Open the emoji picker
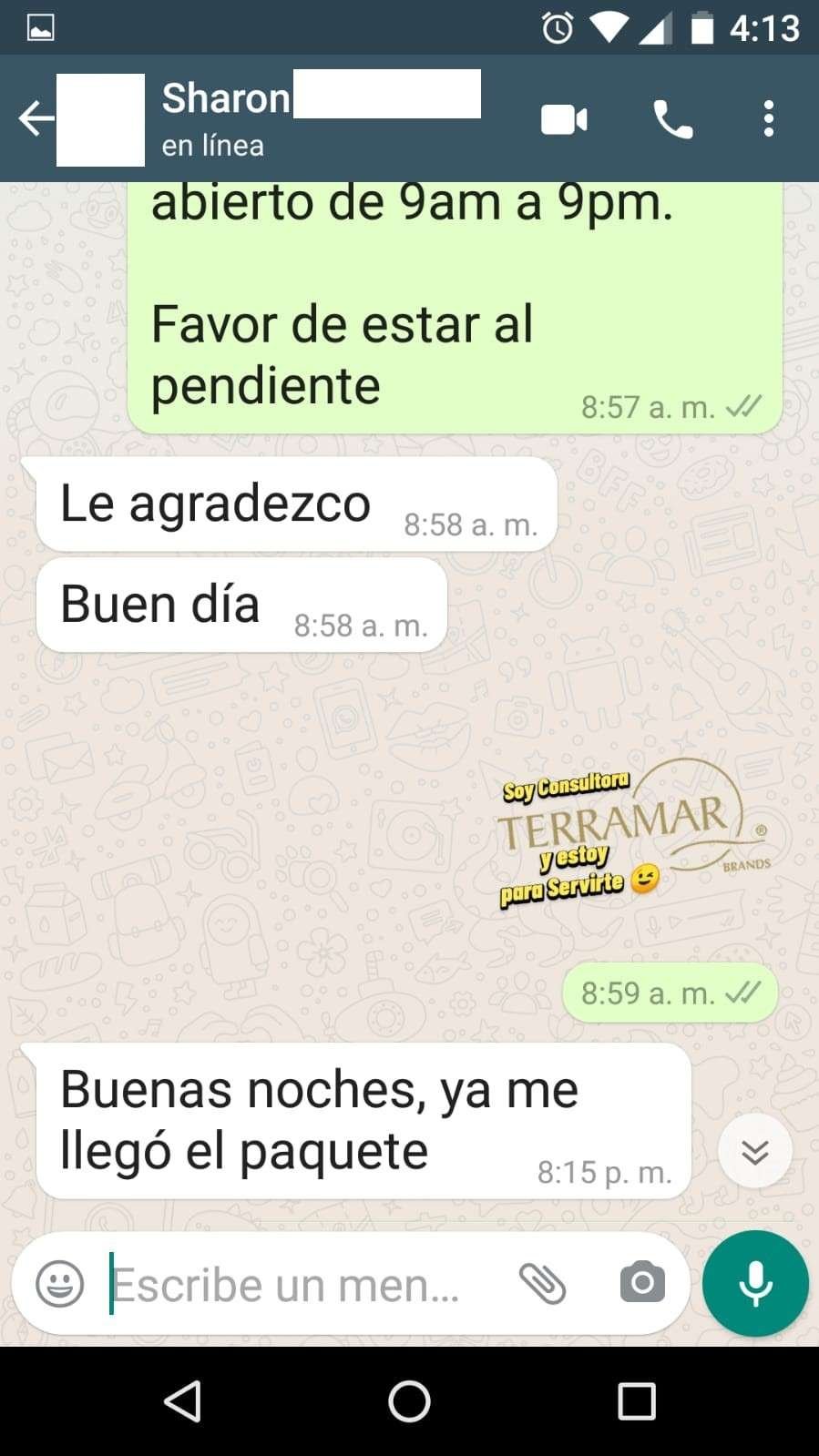819x1456 pixels. (60, 1284)
